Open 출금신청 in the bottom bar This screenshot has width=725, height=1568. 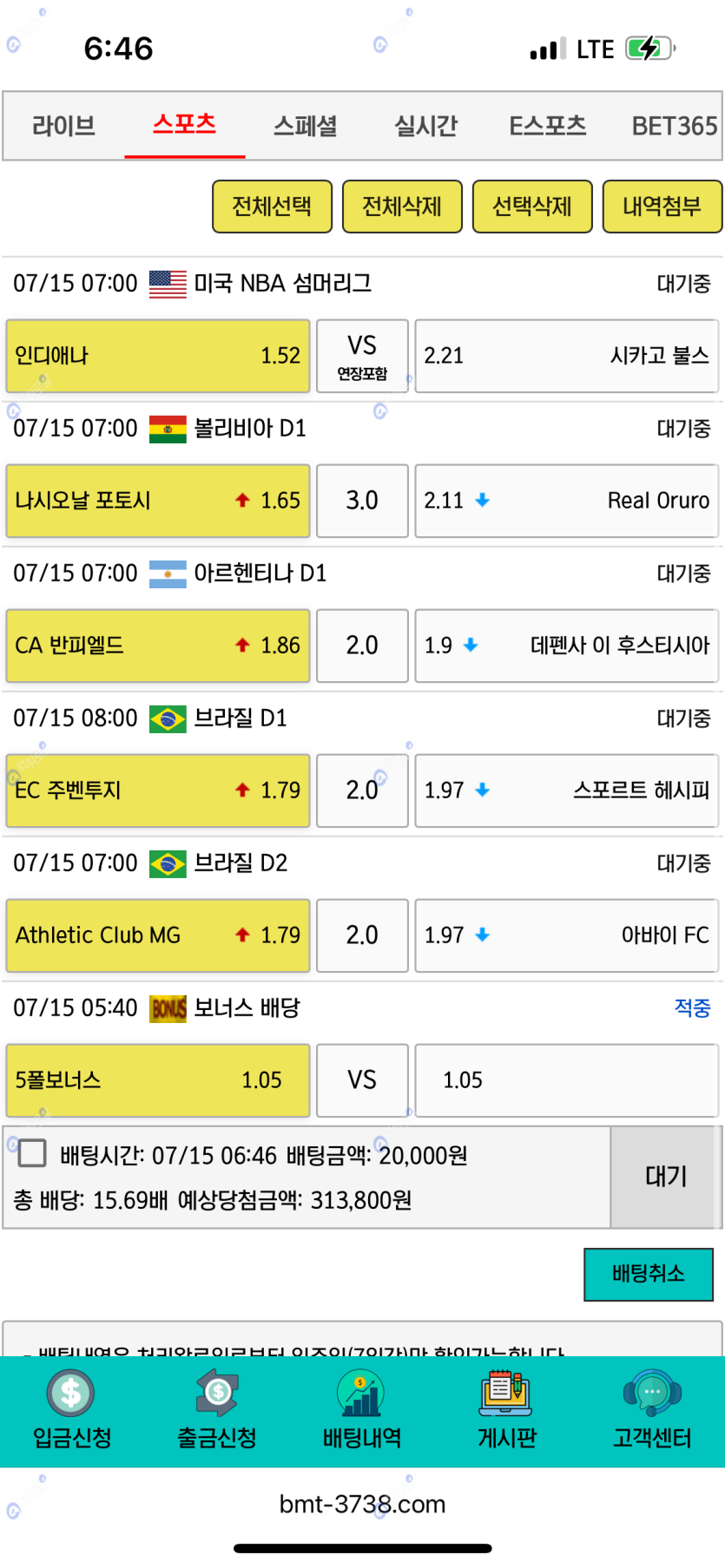click(217, 1410)
